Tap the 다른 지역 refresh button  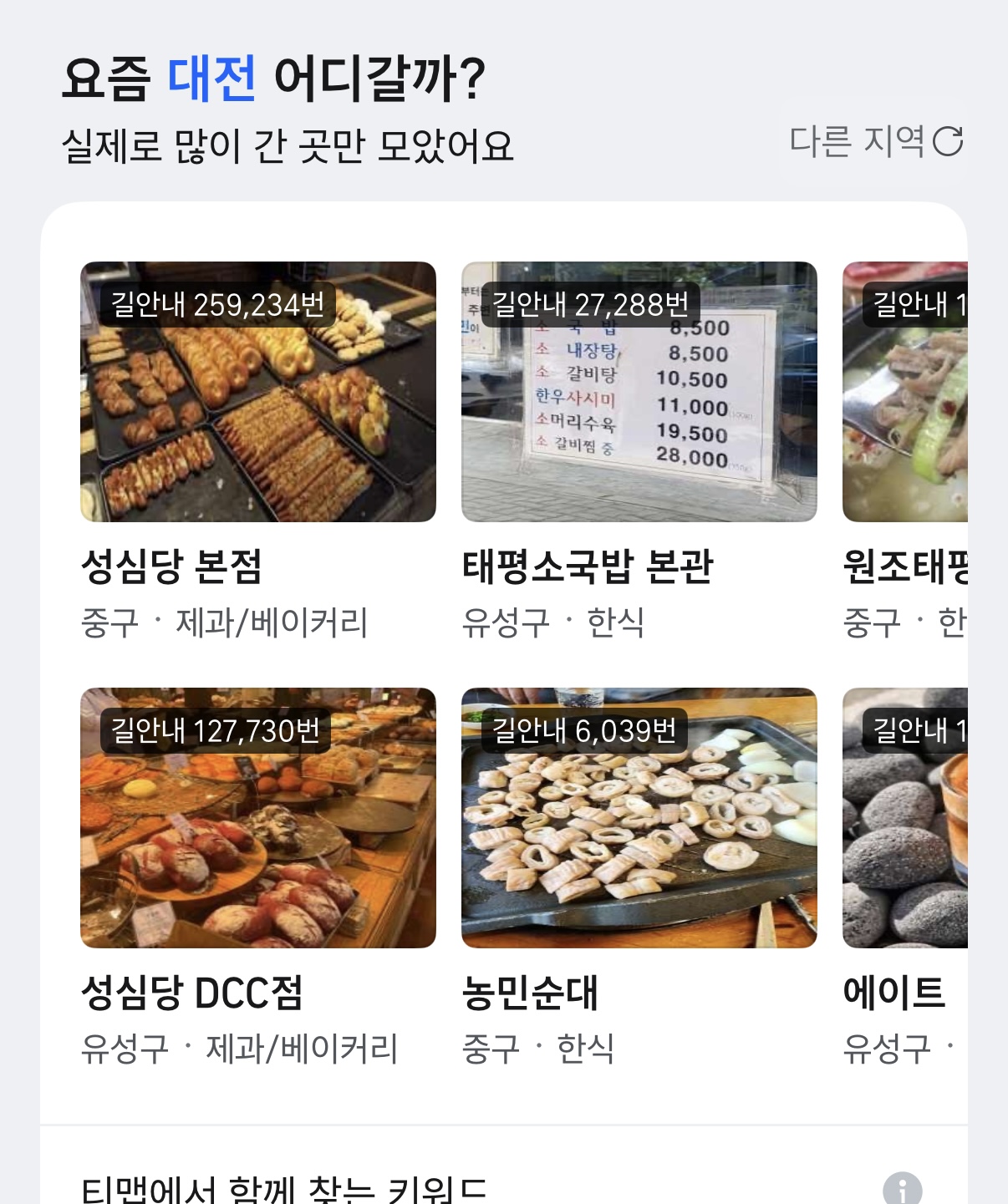coord(875,141)
